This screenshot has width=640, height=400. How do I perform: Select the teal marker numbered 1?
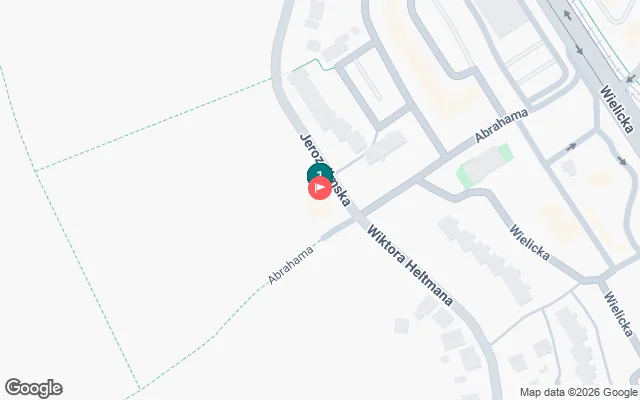click(318, 172)
